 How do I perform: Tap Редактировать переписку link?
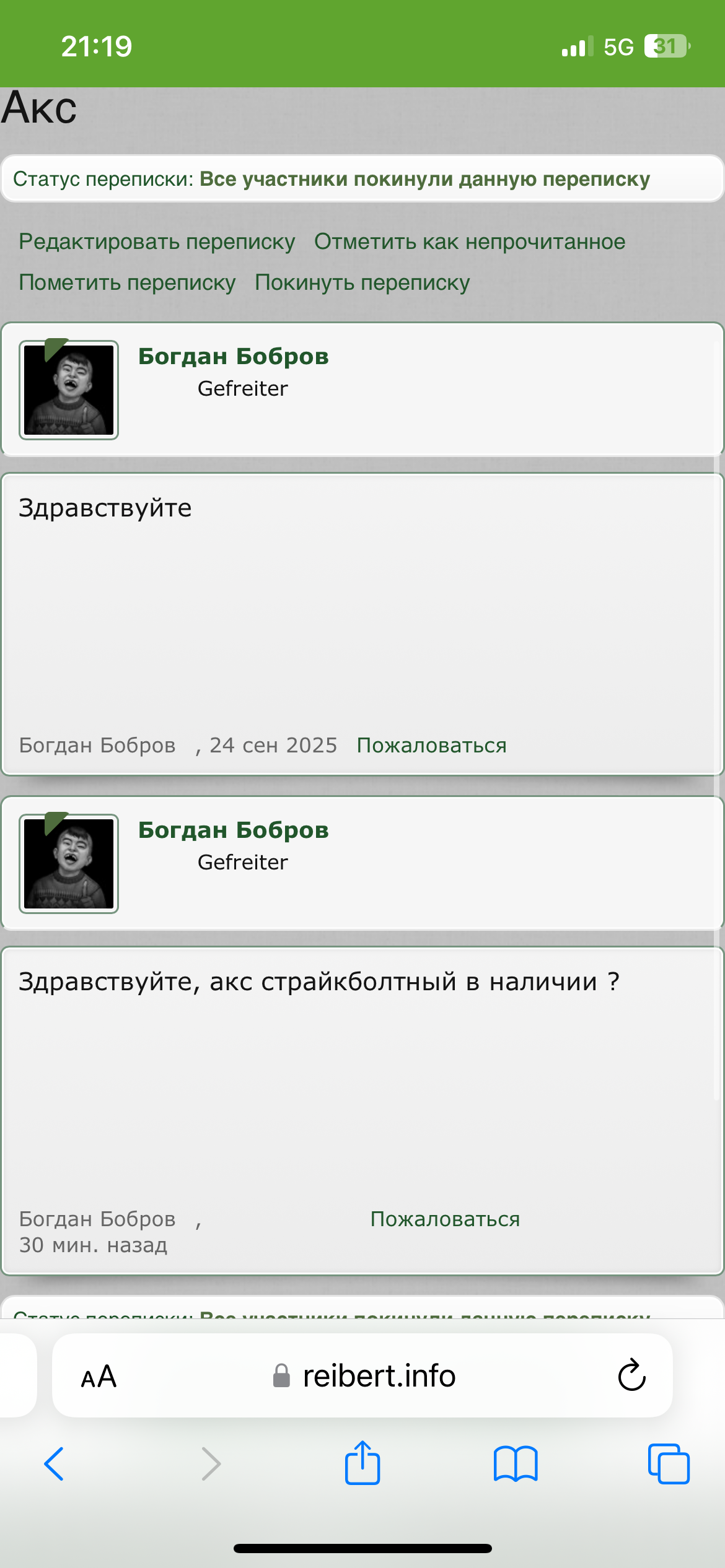[157, 242]
